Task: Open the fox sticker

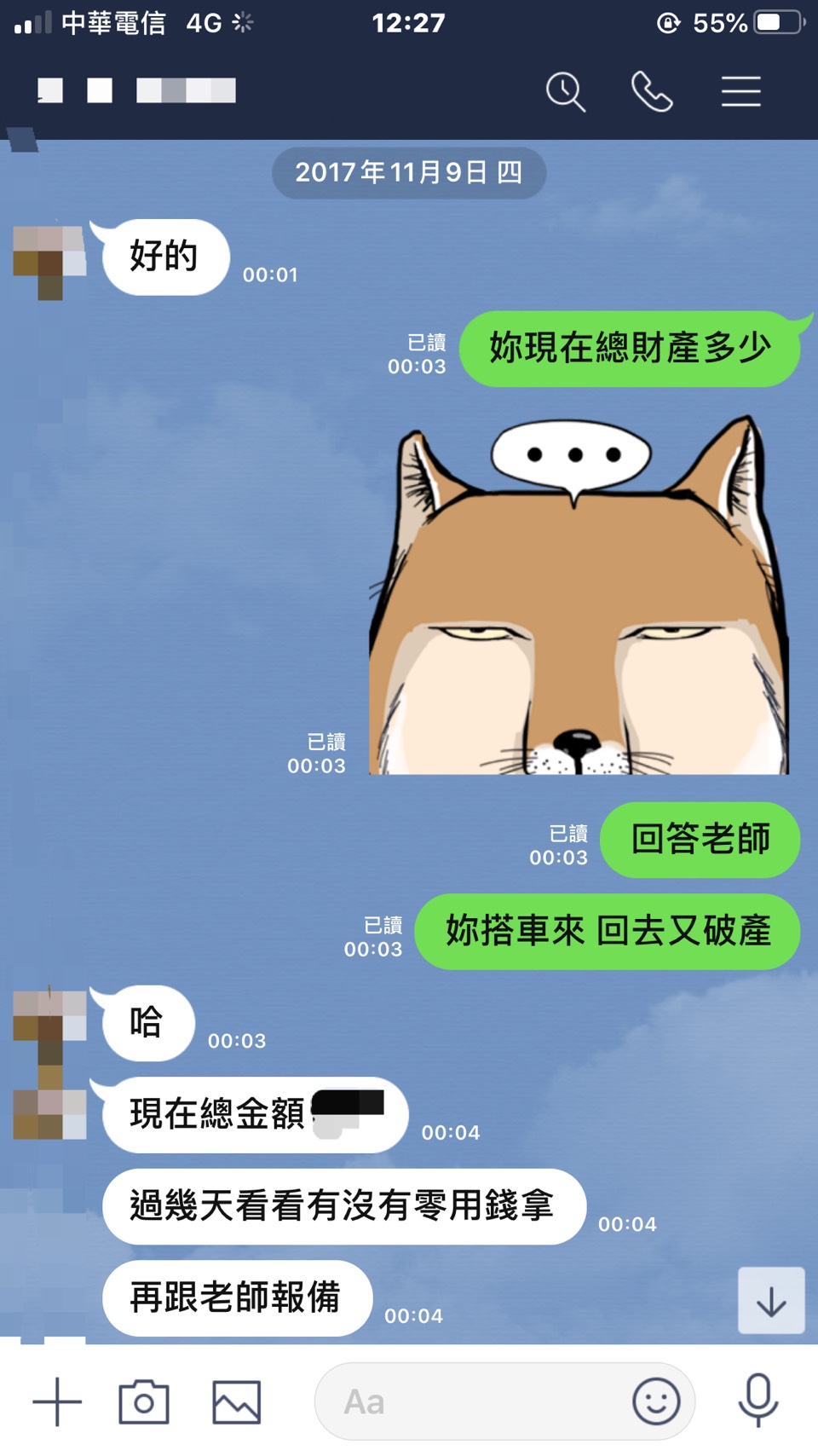Action: tap(579, 597)
